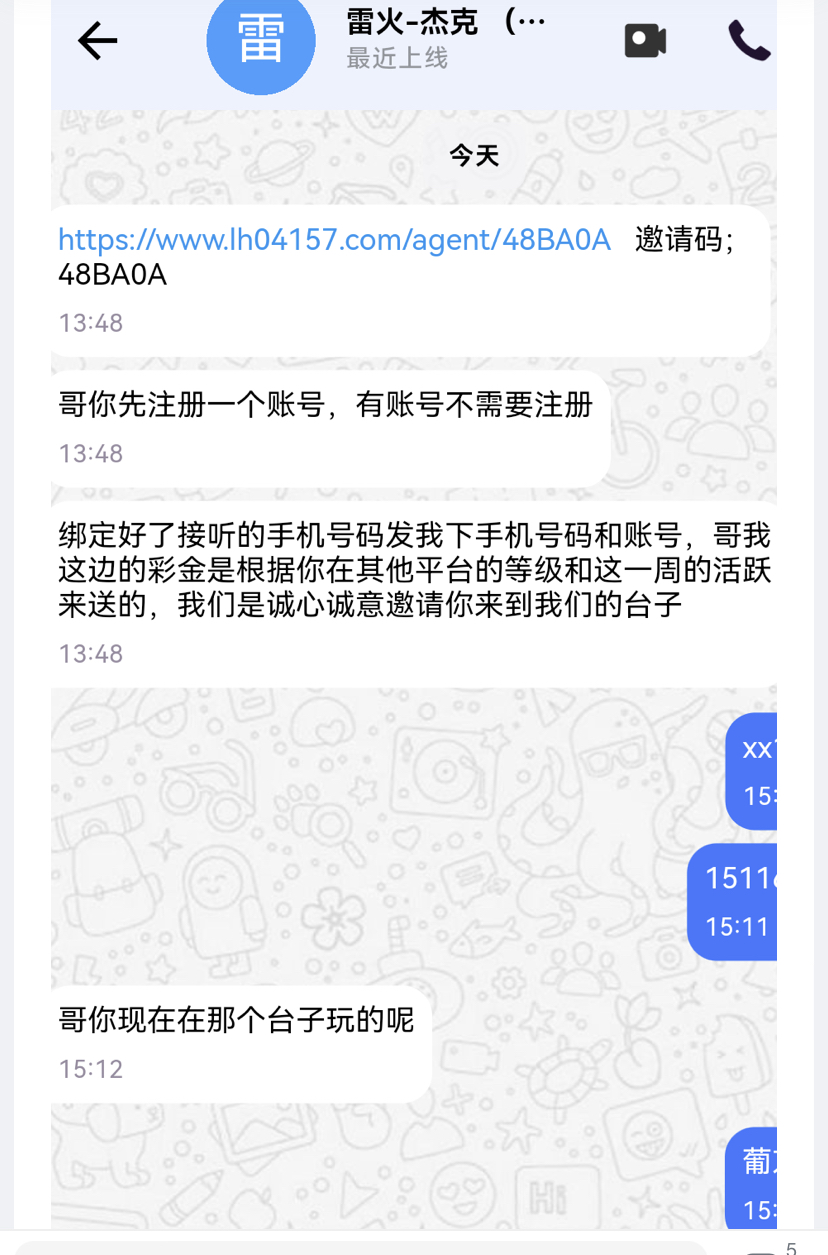Go back with the arrow icon
The height and width of the screenshot is (1255, 828).
[x=97, y=41]
